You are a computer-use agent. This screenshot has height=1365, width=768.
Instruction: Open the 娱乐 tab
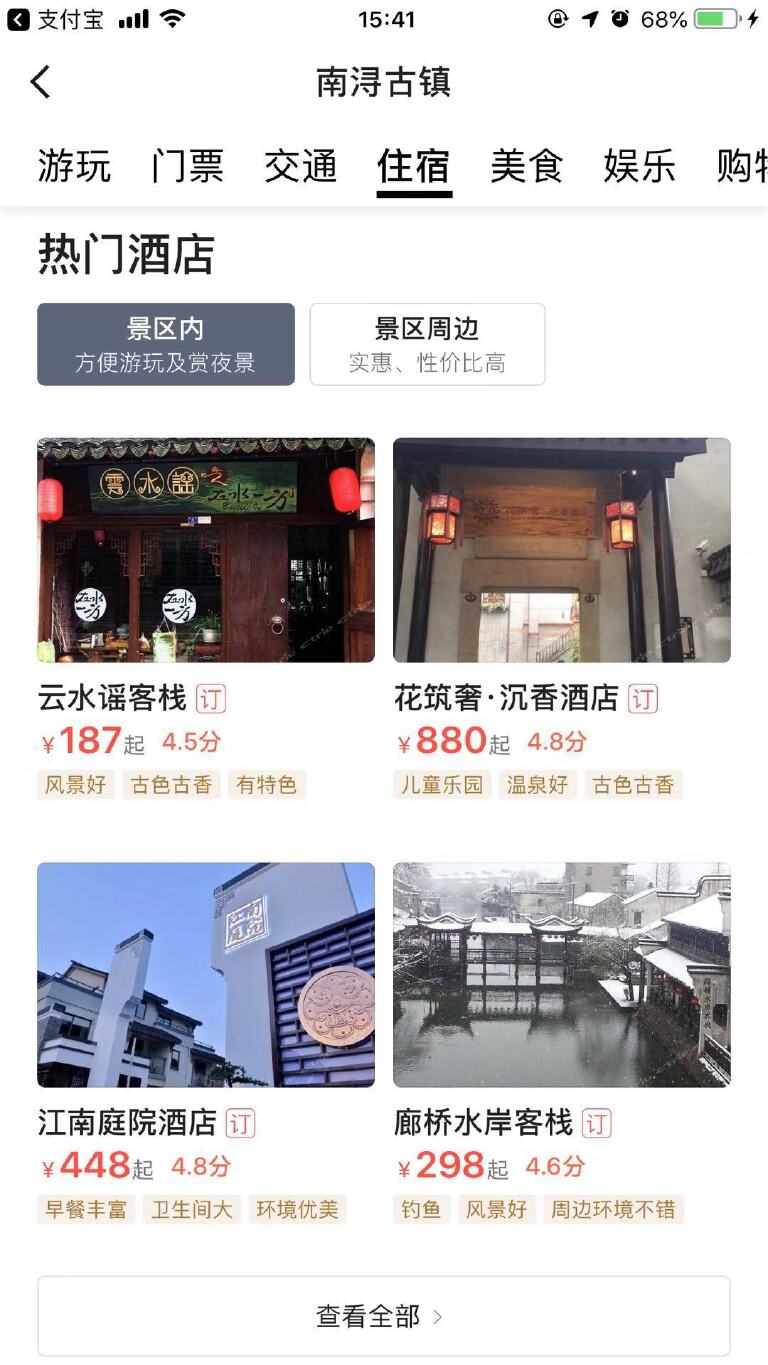[640, 166]
